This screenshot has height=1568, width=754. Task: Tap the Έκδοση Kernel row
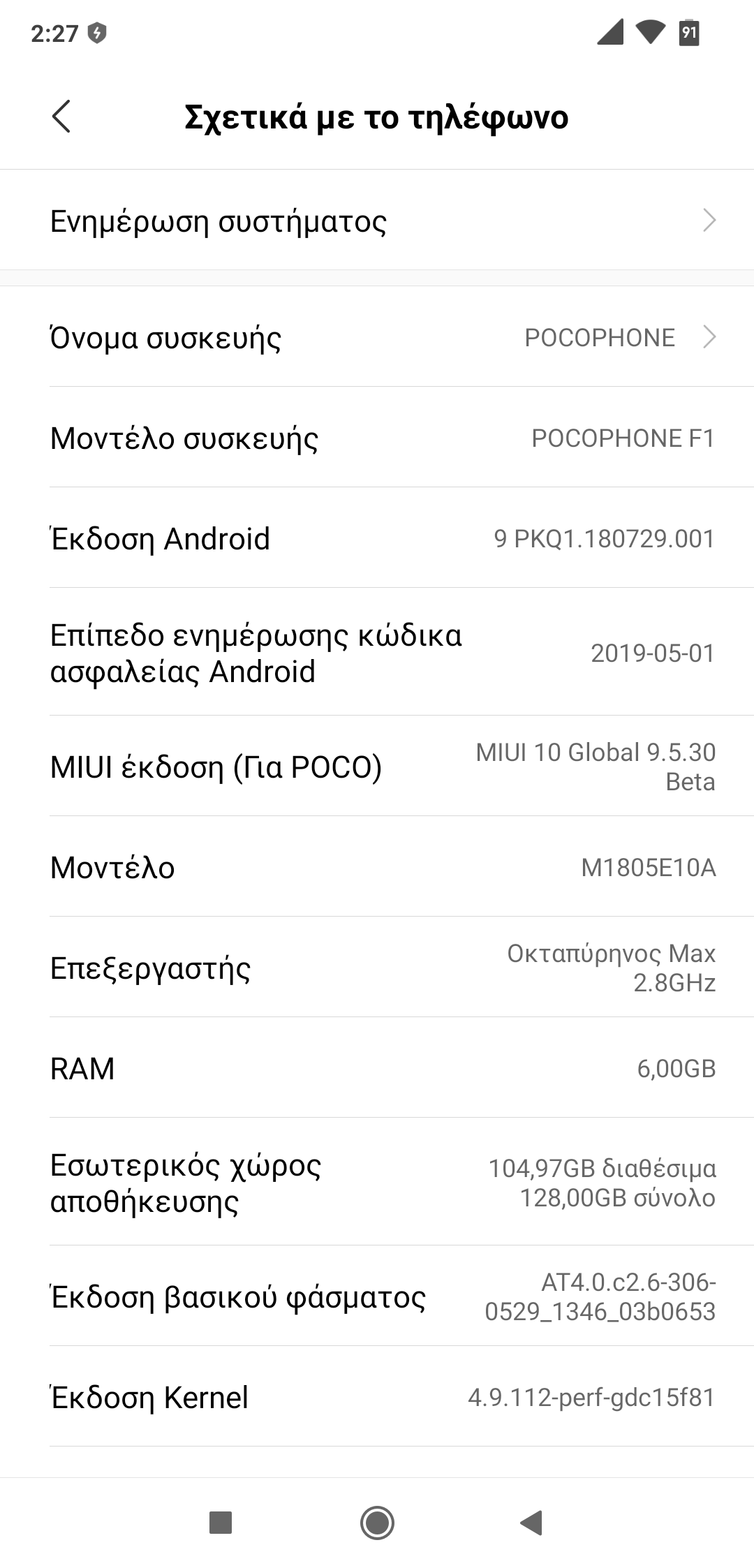coord(377,1397)
